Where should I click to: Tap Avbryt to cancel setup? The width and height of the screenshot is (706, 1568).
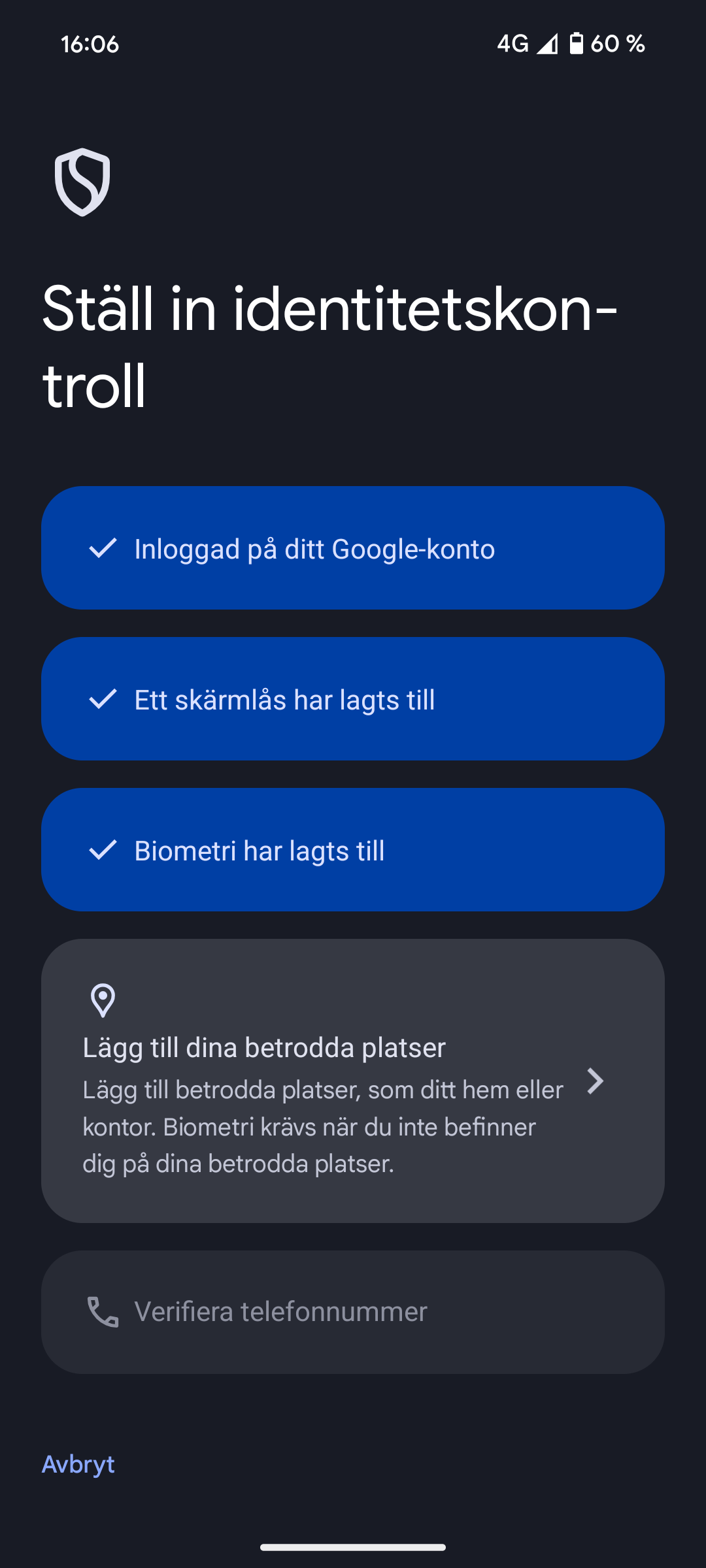[x=78, y=1464]
